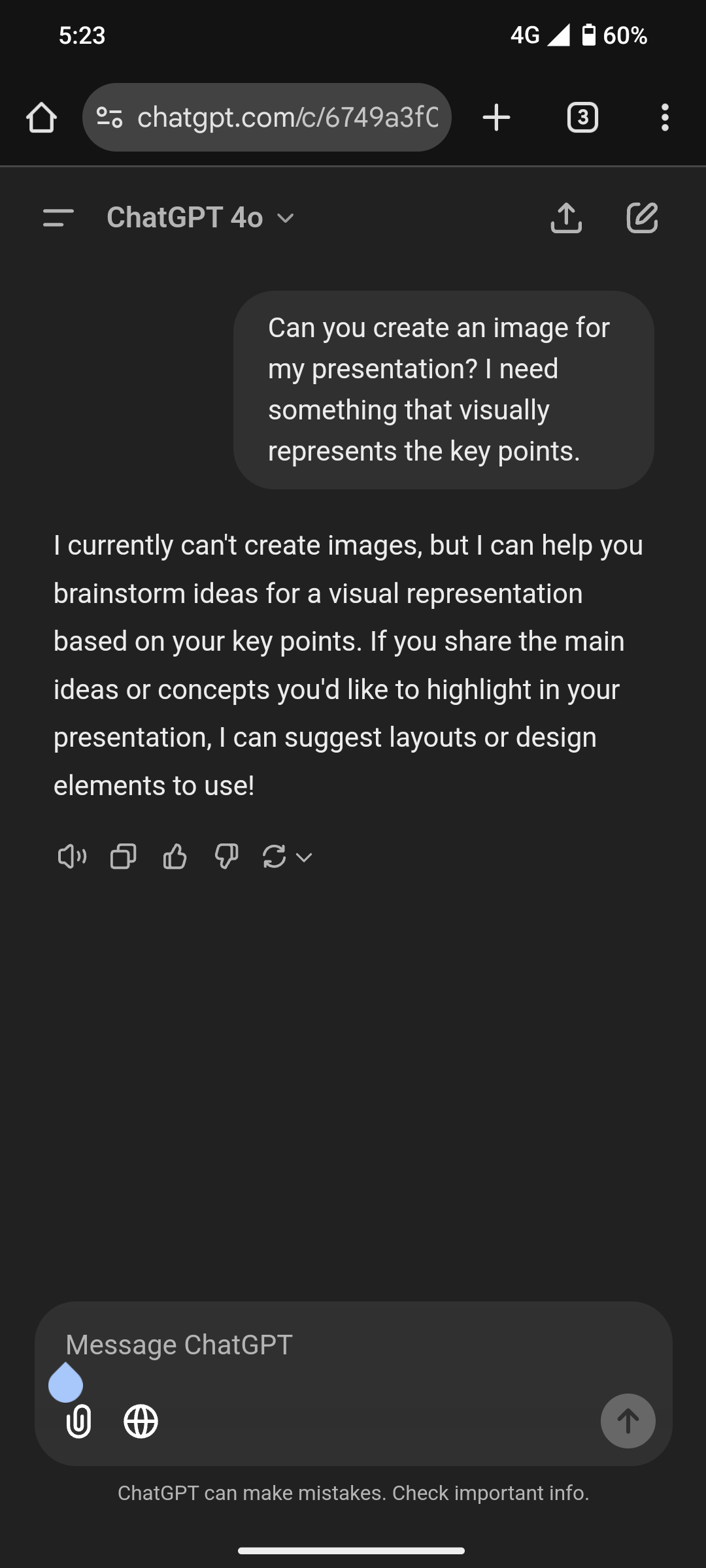This screenshot has width=706, height=1568.
Task: Open a new browser tab
Action: (496, 118)
